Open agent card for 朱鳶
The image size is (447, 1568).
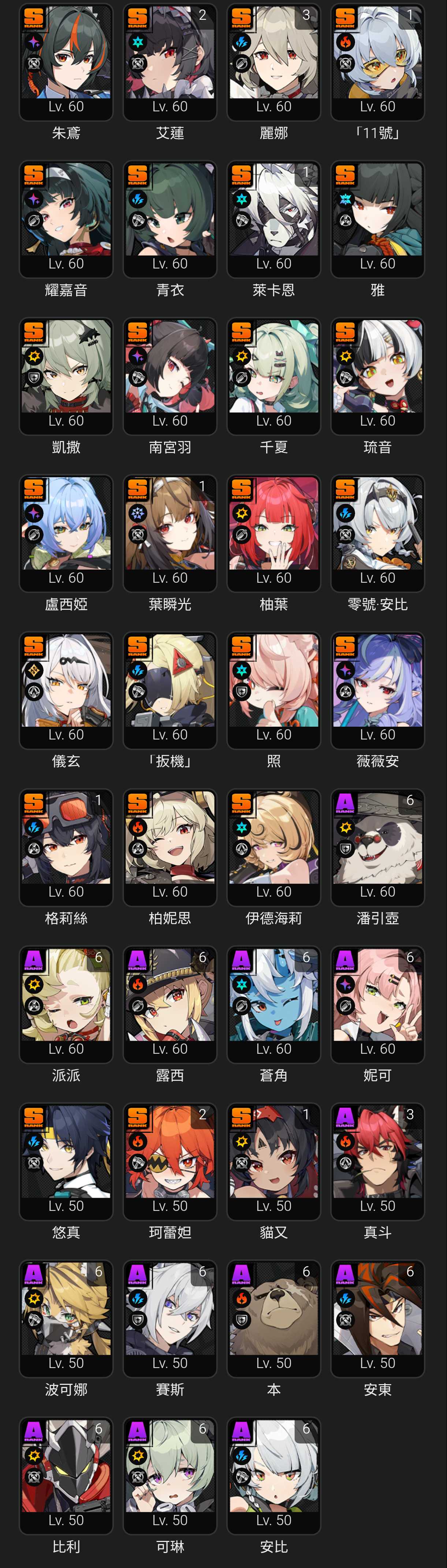point(66,61)
